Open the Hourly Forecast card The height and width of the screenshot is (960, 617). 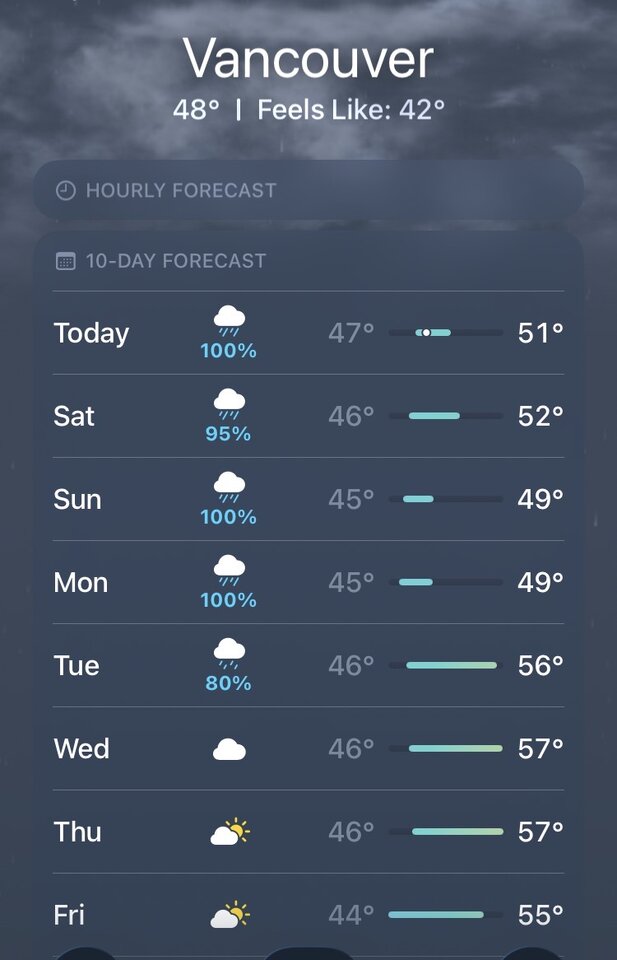coord(308,190)
